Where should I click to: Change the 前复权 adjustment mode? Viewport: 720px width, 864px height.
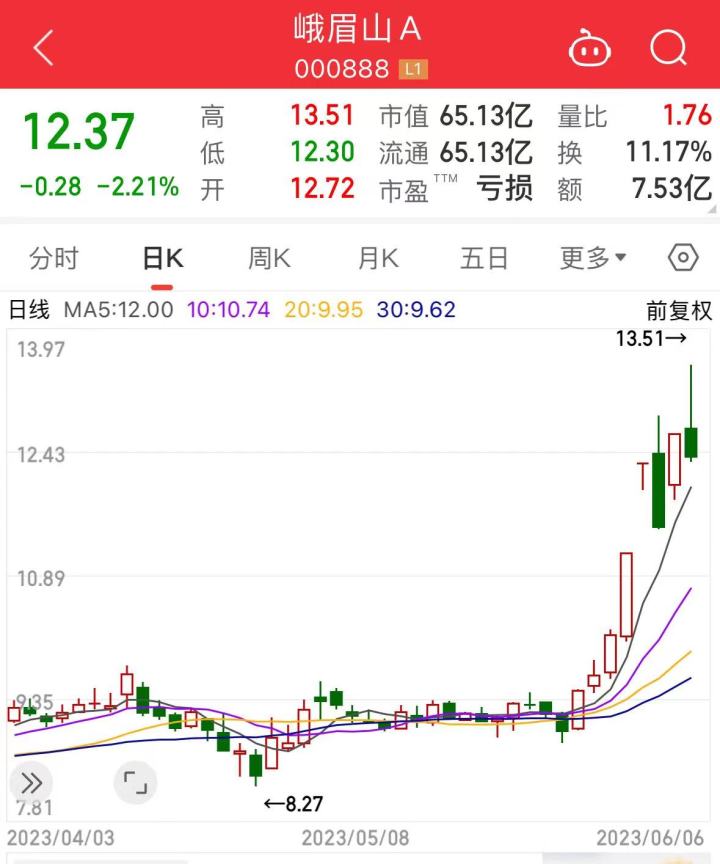[679, 310]
